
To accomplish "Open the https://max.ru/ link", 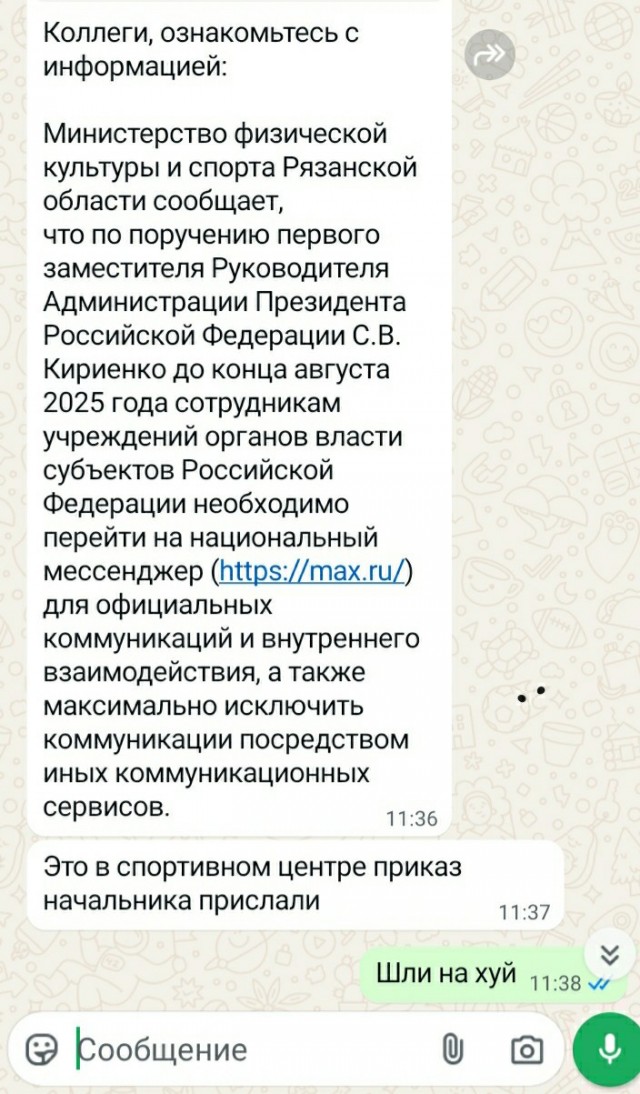I will pyautogui.click(x=311, y=571).
